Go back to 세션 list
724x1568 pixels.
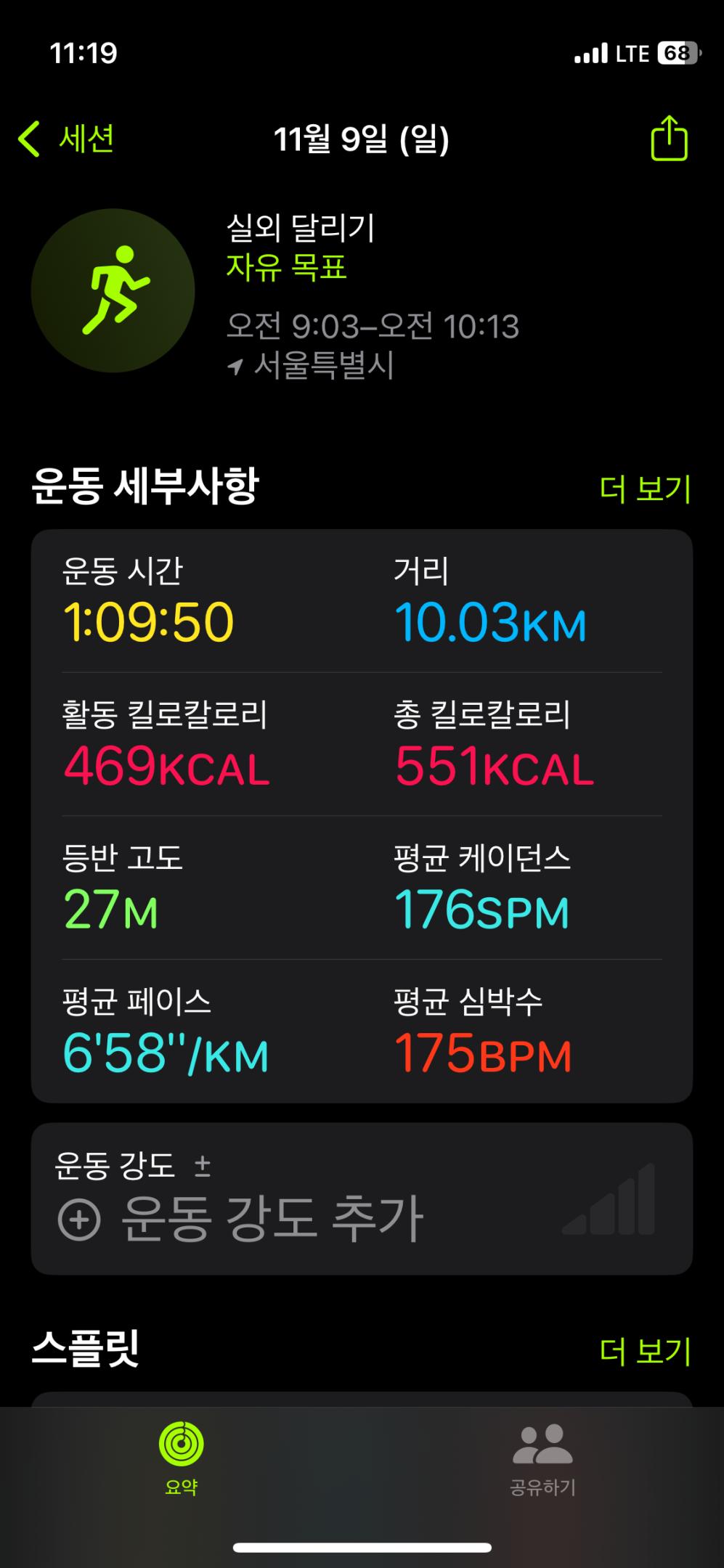click(67, 139)
